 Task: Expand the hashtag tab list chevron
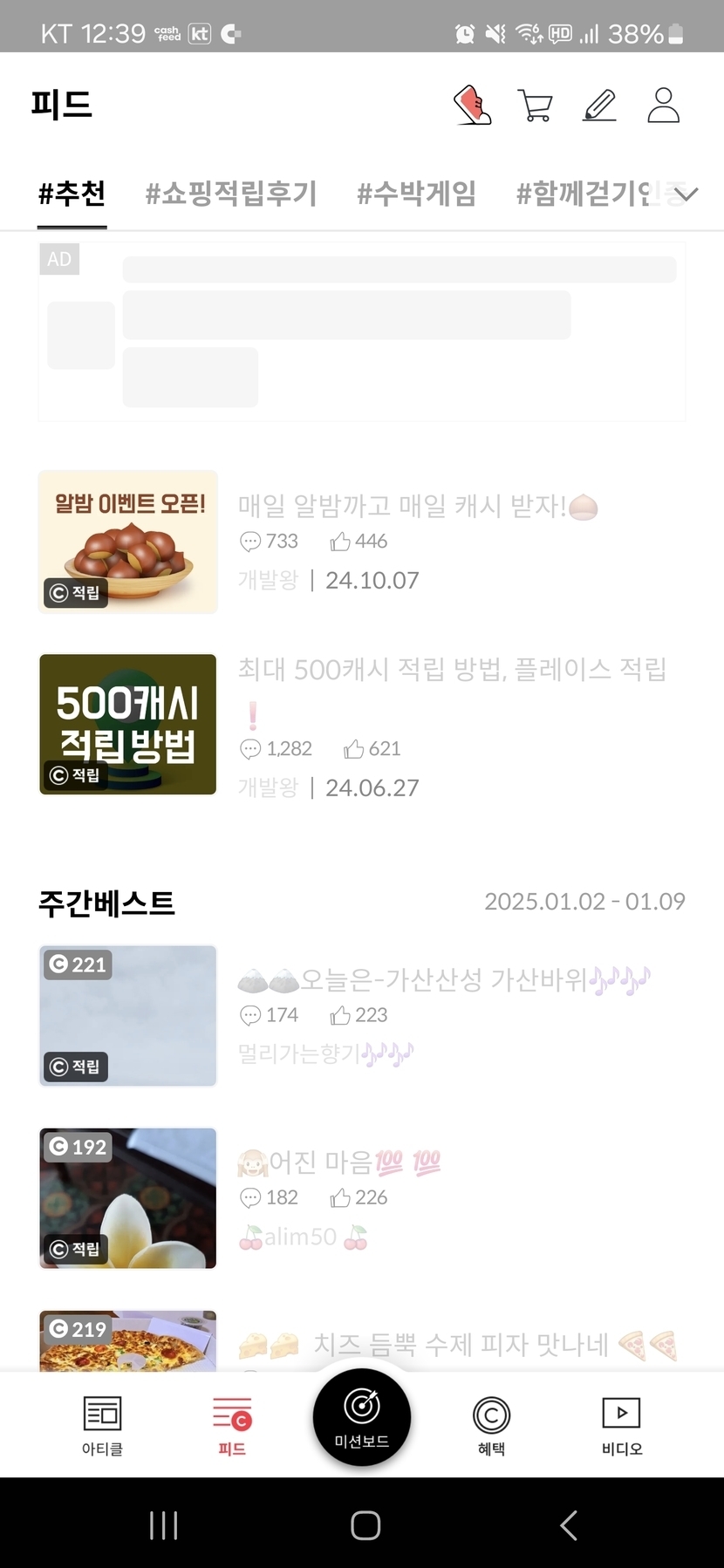point(686,194)
